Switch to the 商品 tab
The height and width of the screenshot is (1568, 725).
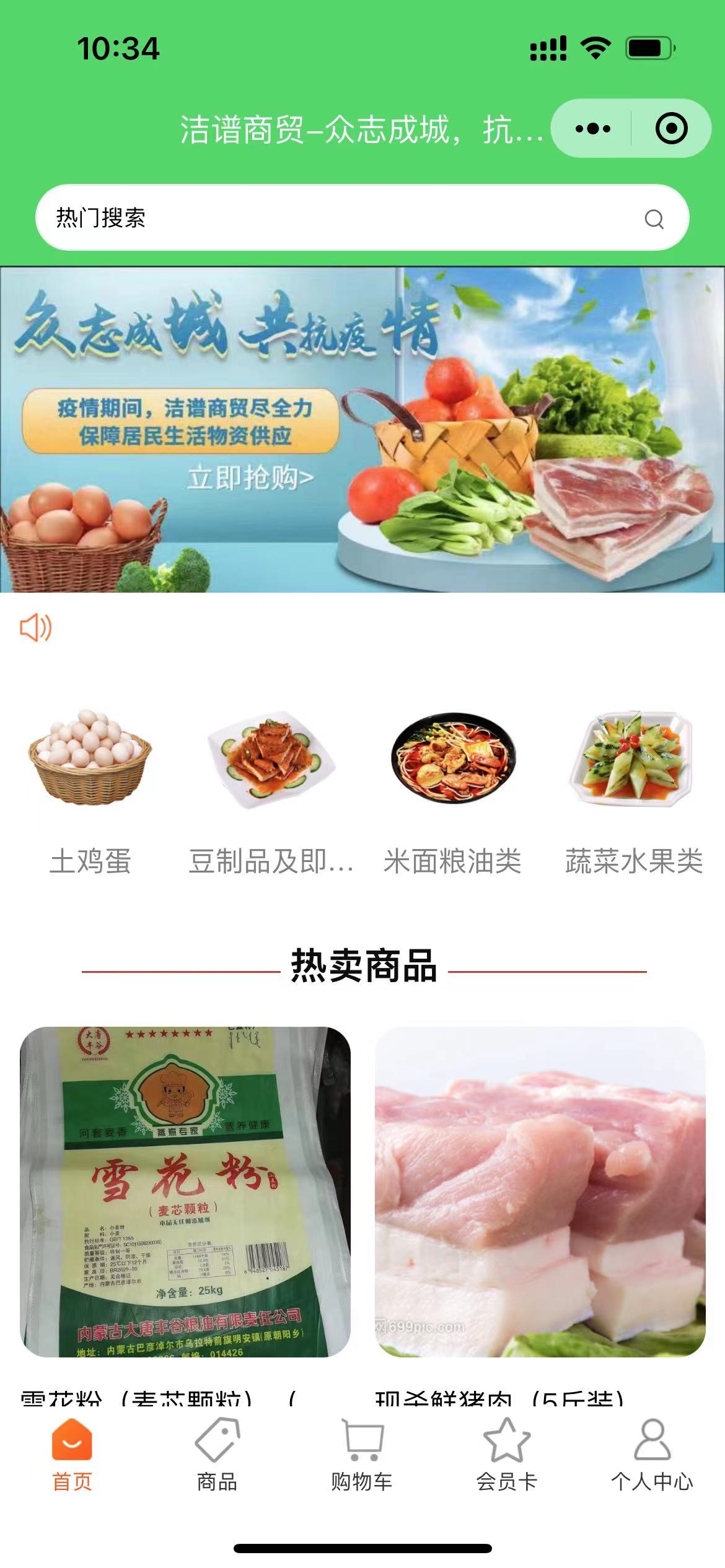[217, 1455]
